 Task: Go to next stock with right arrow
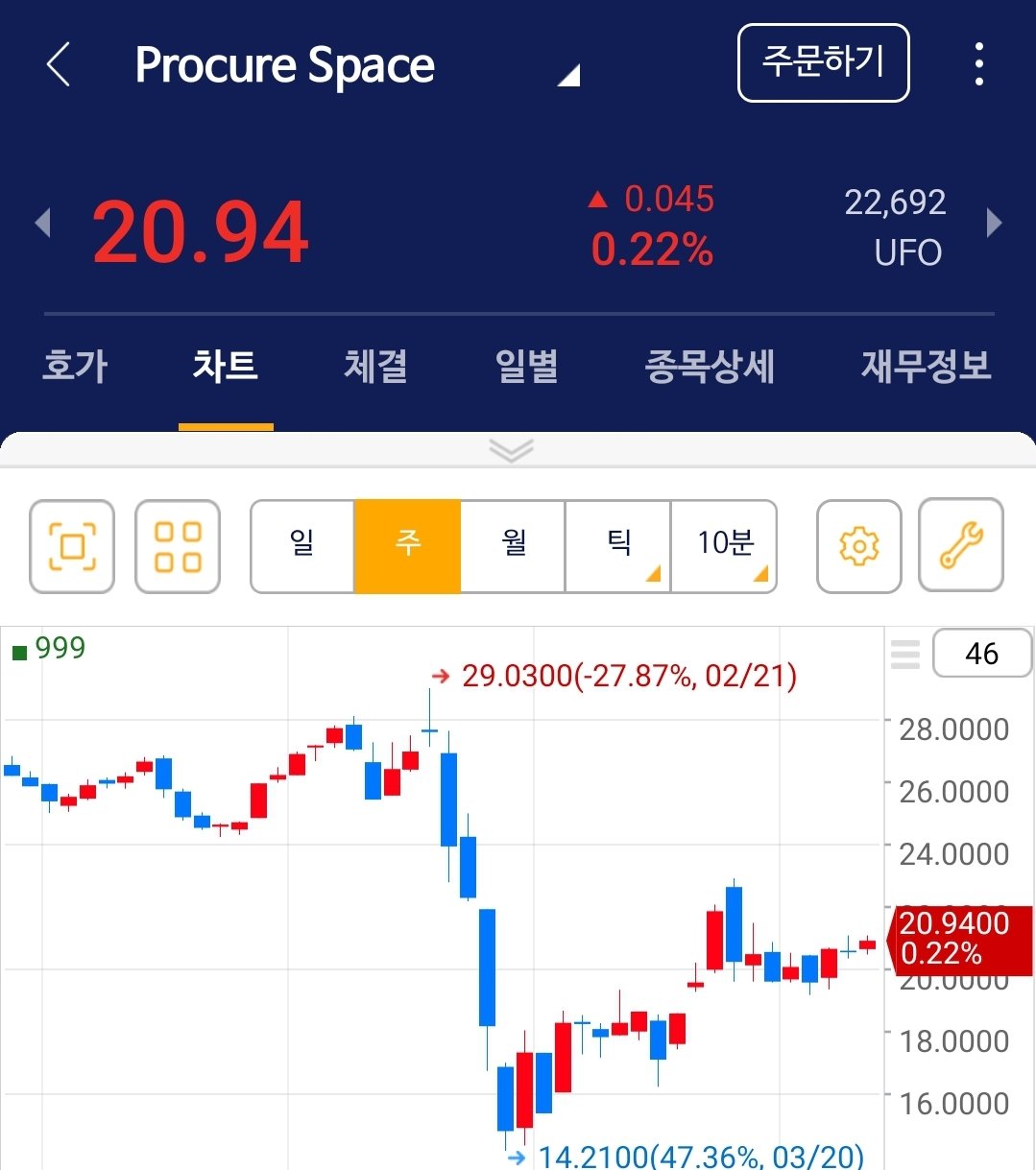pyautogui.click(x=994, y=224)
